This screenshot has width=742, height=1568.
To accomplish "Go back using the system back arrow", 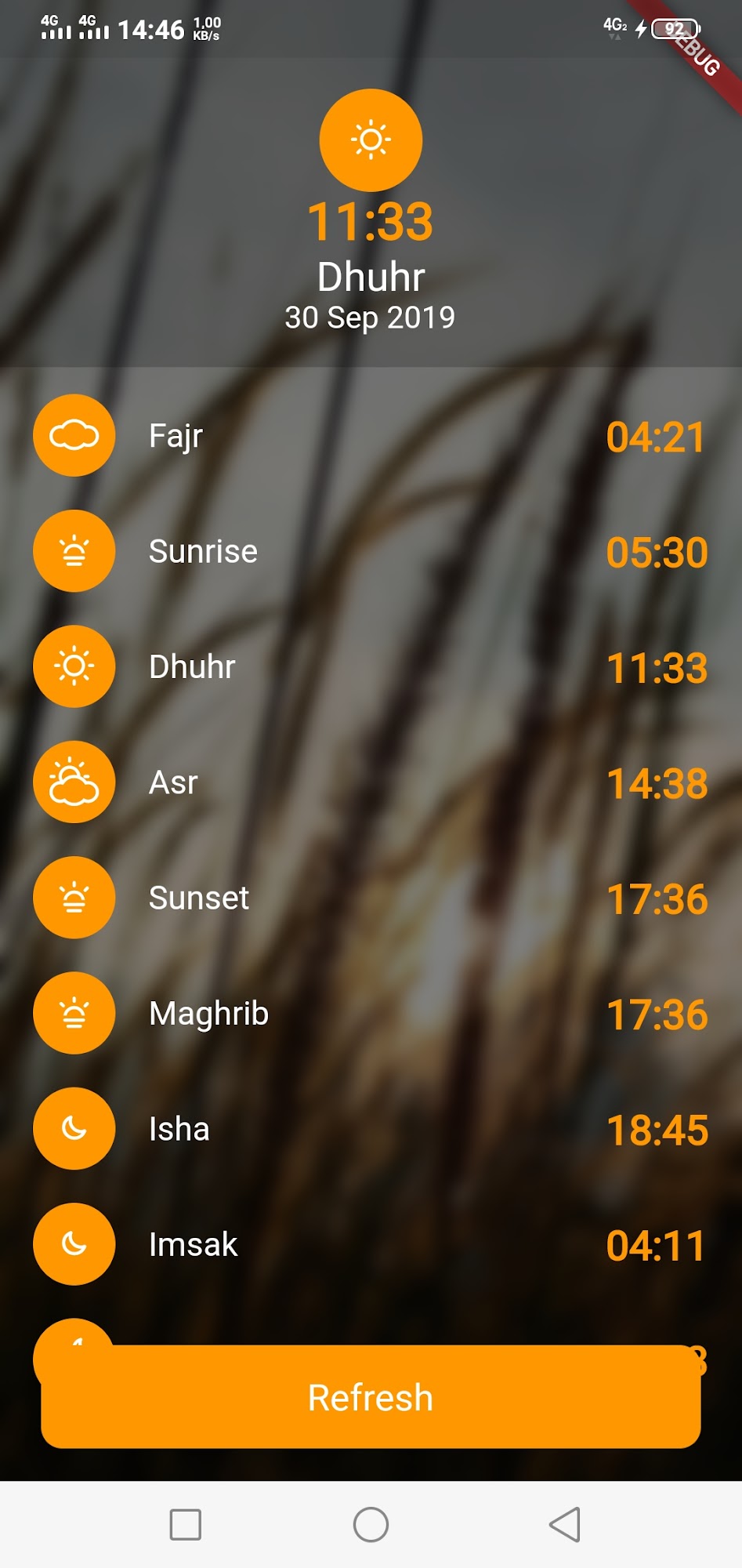I will pos(564,1525).
